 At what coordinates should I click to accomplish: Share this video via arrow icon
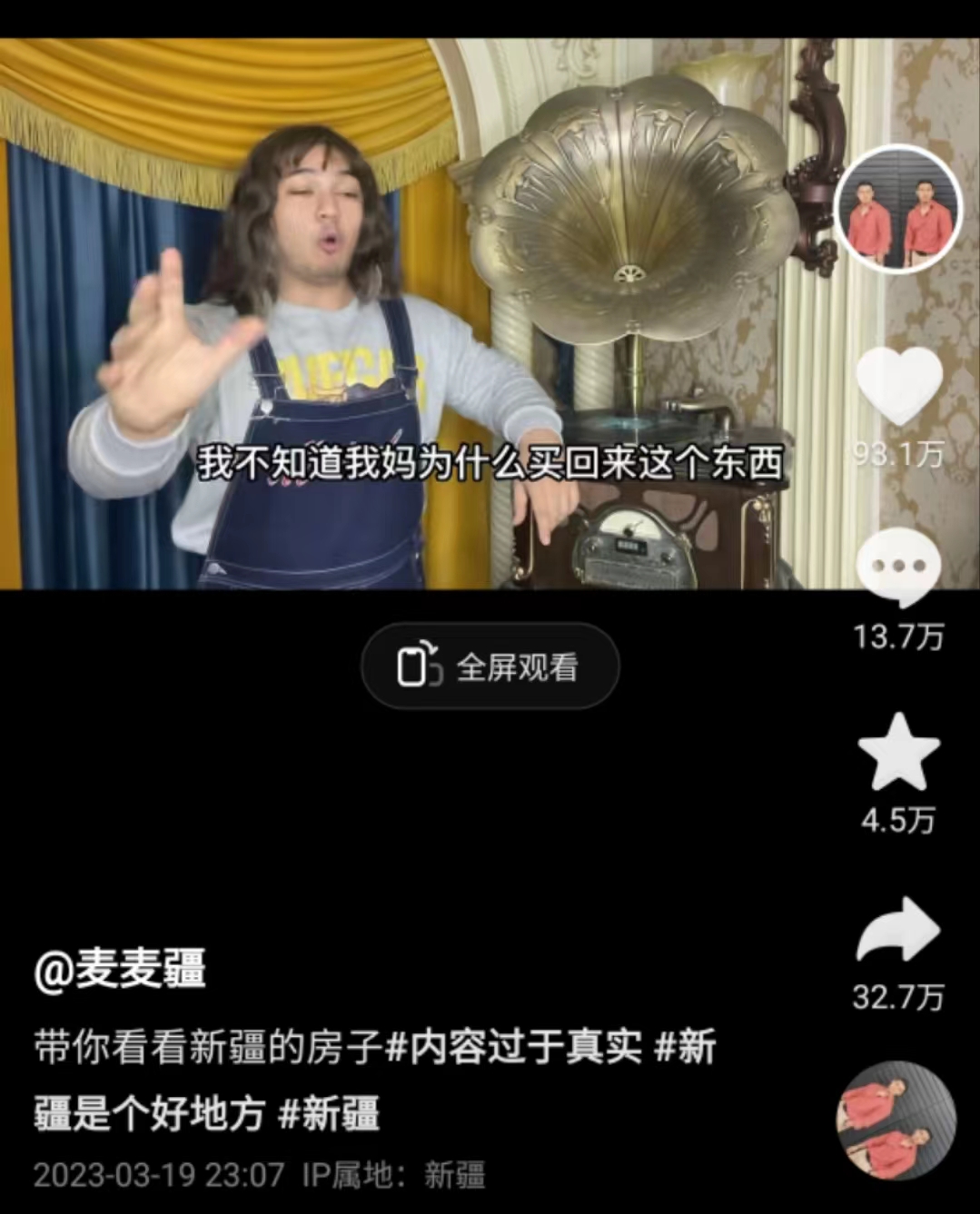click(x=898, y=930)
